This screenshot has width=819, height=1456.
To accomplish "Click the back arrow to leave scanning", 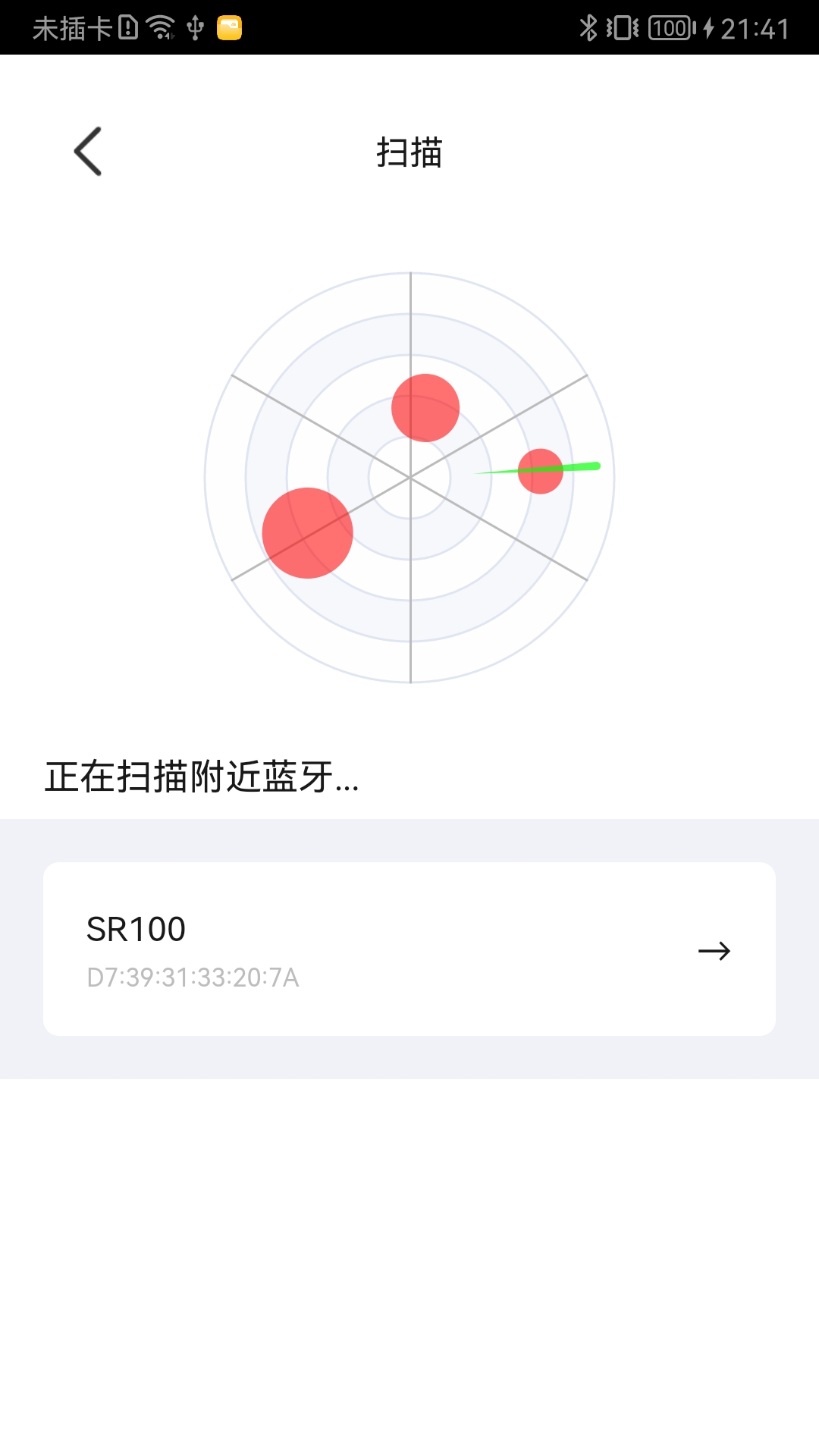I will (89, 151).
